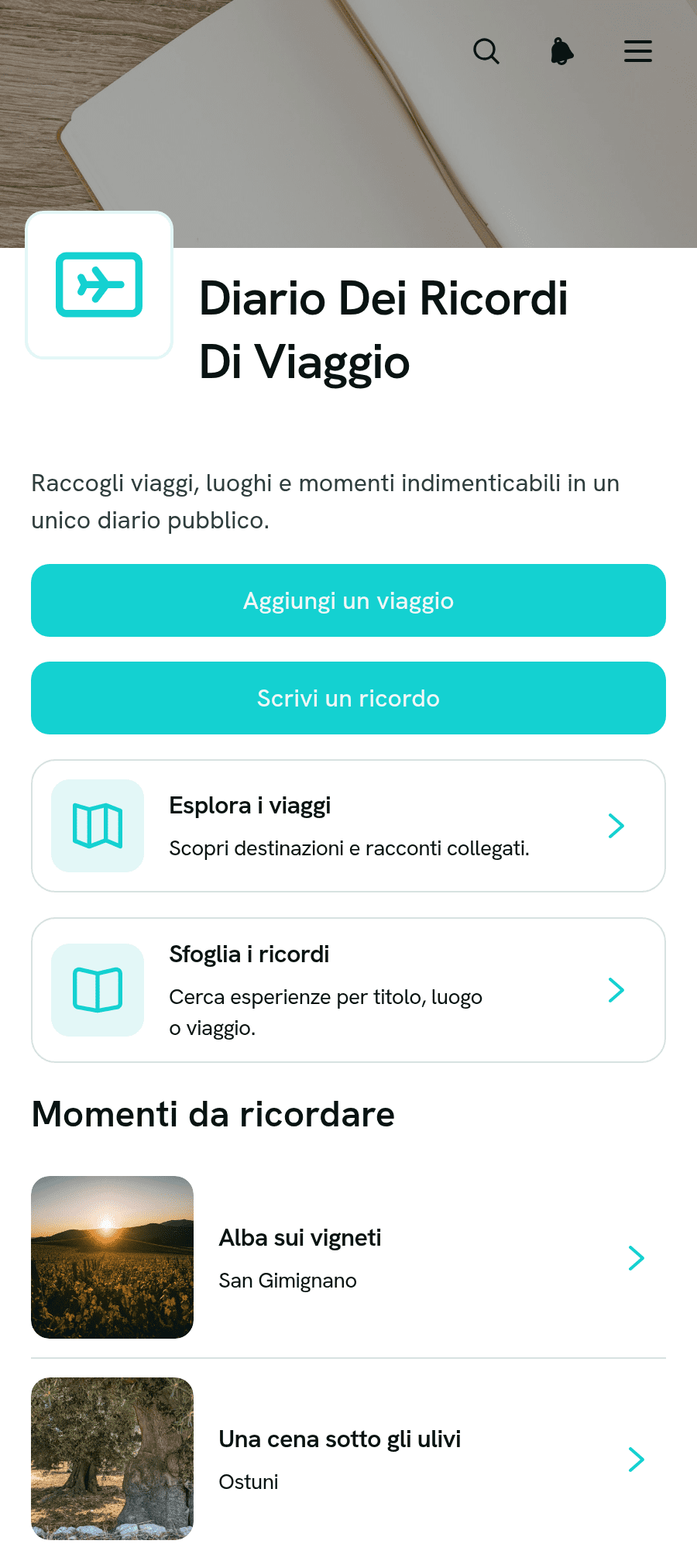Open the notifications bell

562,51
